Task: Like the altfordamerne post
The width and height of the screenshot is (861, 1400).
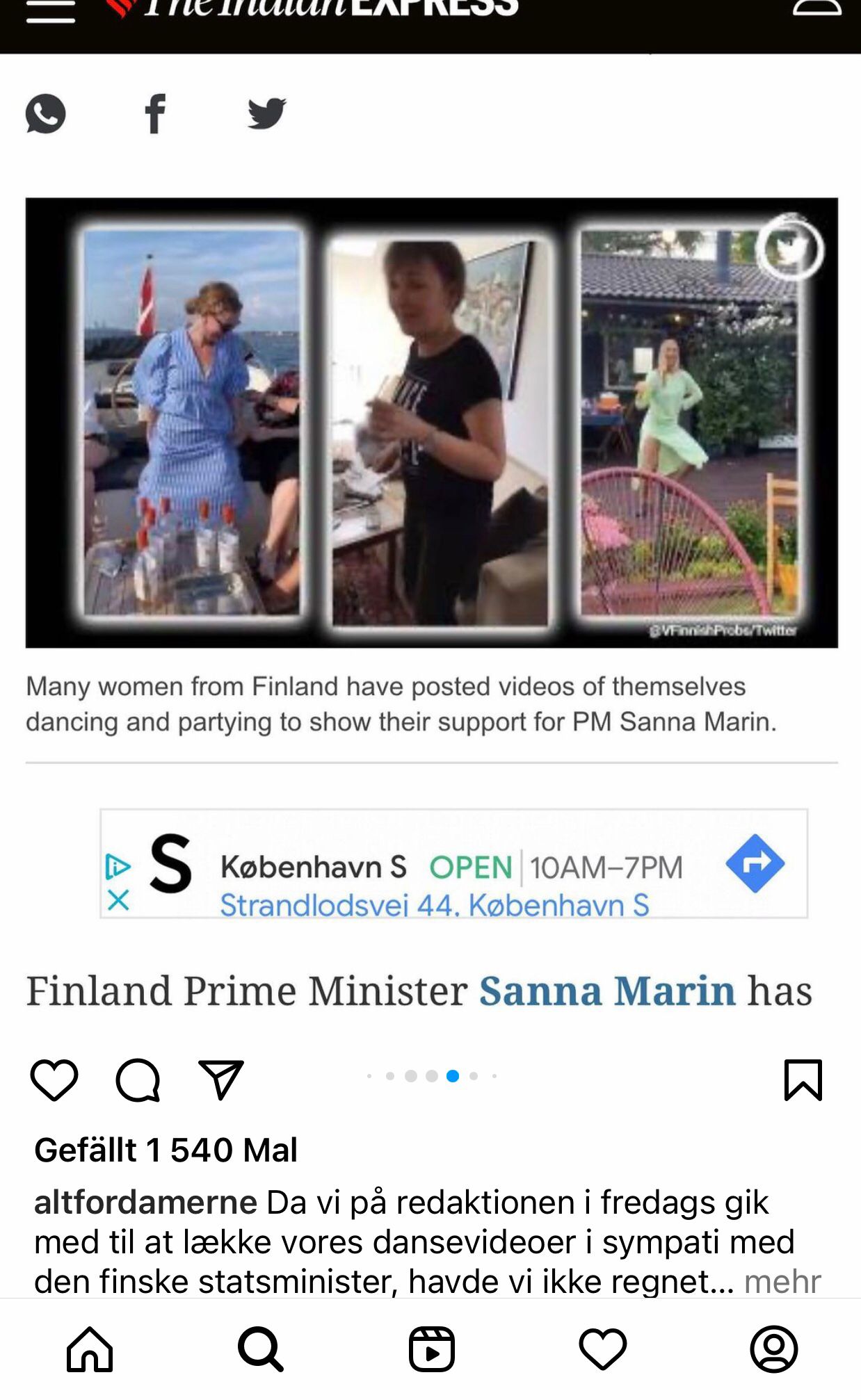Action: (x=54, y=1080)
